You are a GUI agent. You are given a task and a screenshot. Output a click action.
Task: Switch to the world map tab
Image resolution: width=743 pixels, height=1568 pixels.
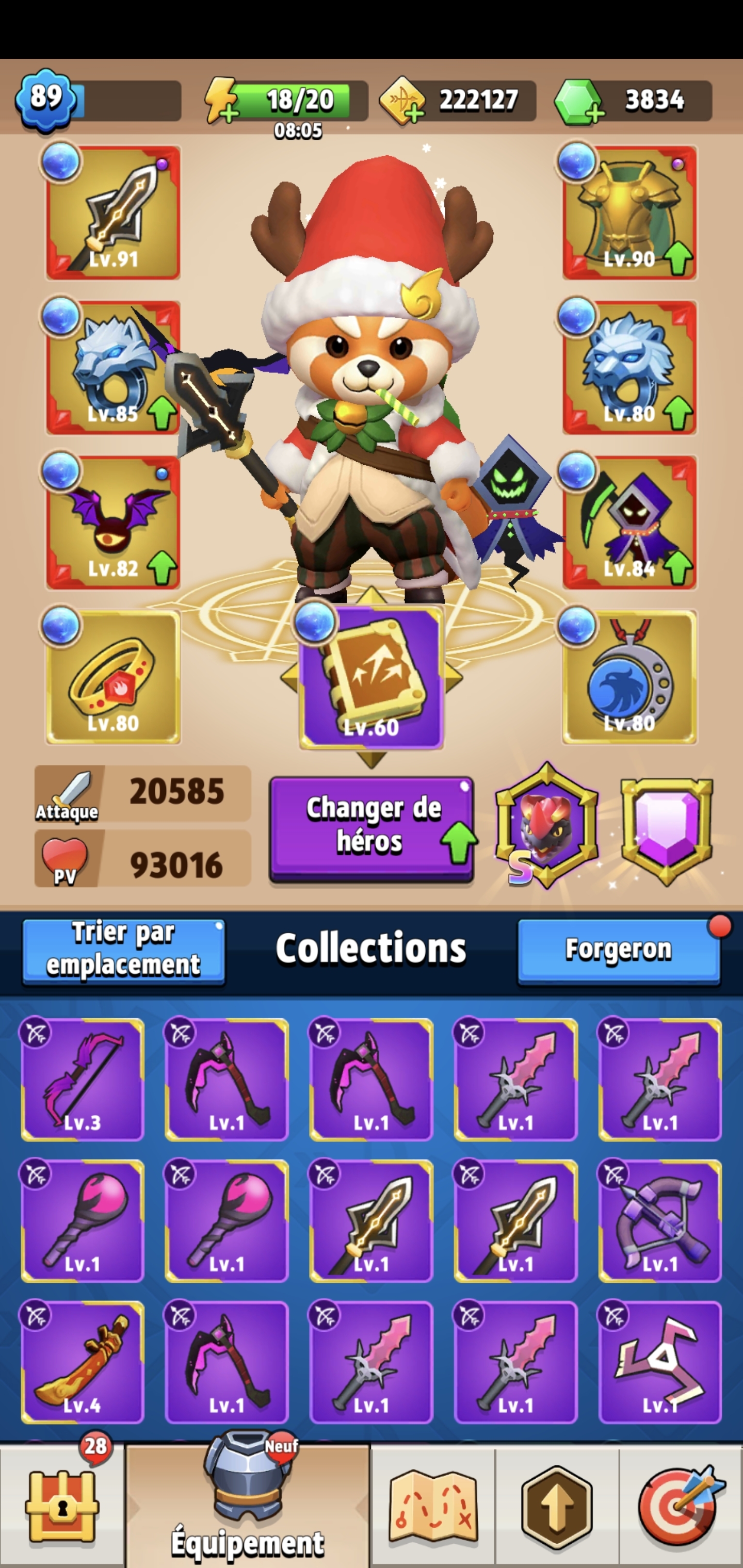click(433, 1507)
